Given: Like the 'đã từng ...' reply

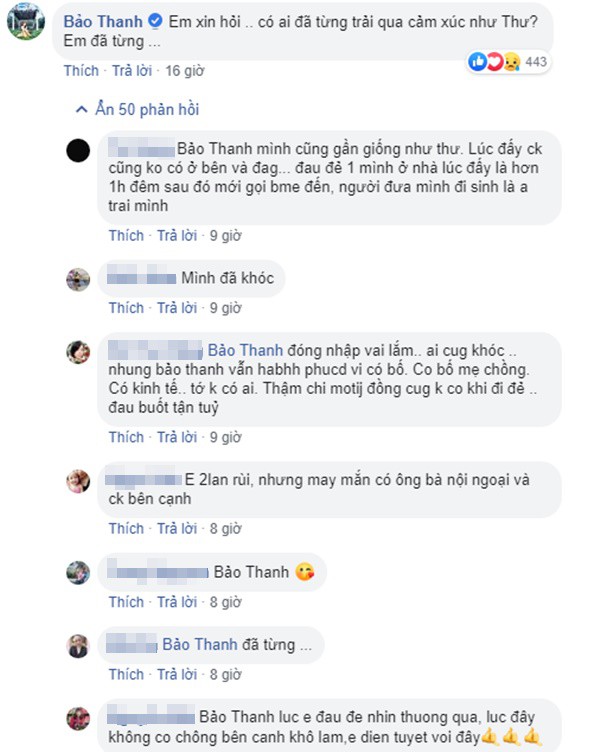Looking at the screenshot, I should pos(126,674).
